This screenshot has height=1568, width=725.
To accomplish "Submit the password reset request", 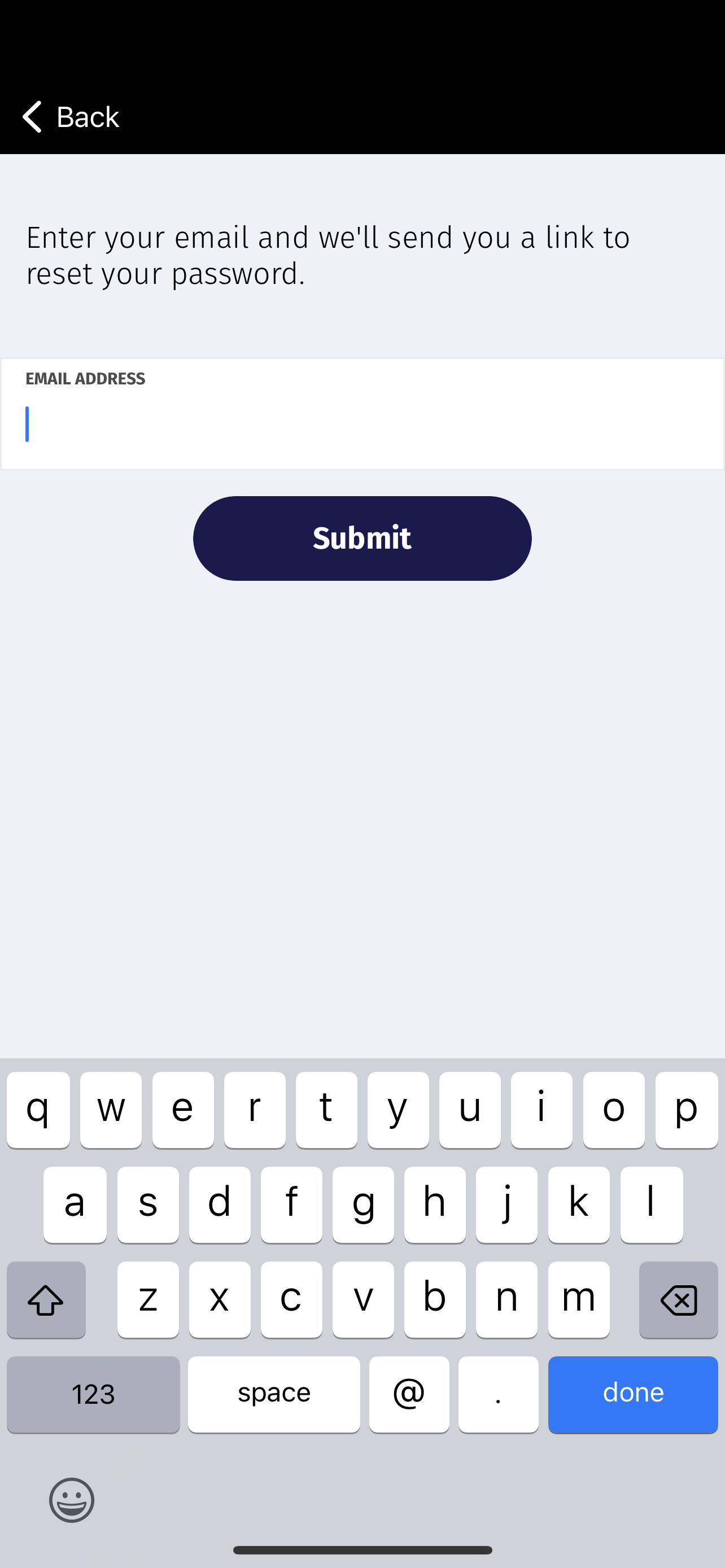I will pyautogui.click(x=362, y=538).
